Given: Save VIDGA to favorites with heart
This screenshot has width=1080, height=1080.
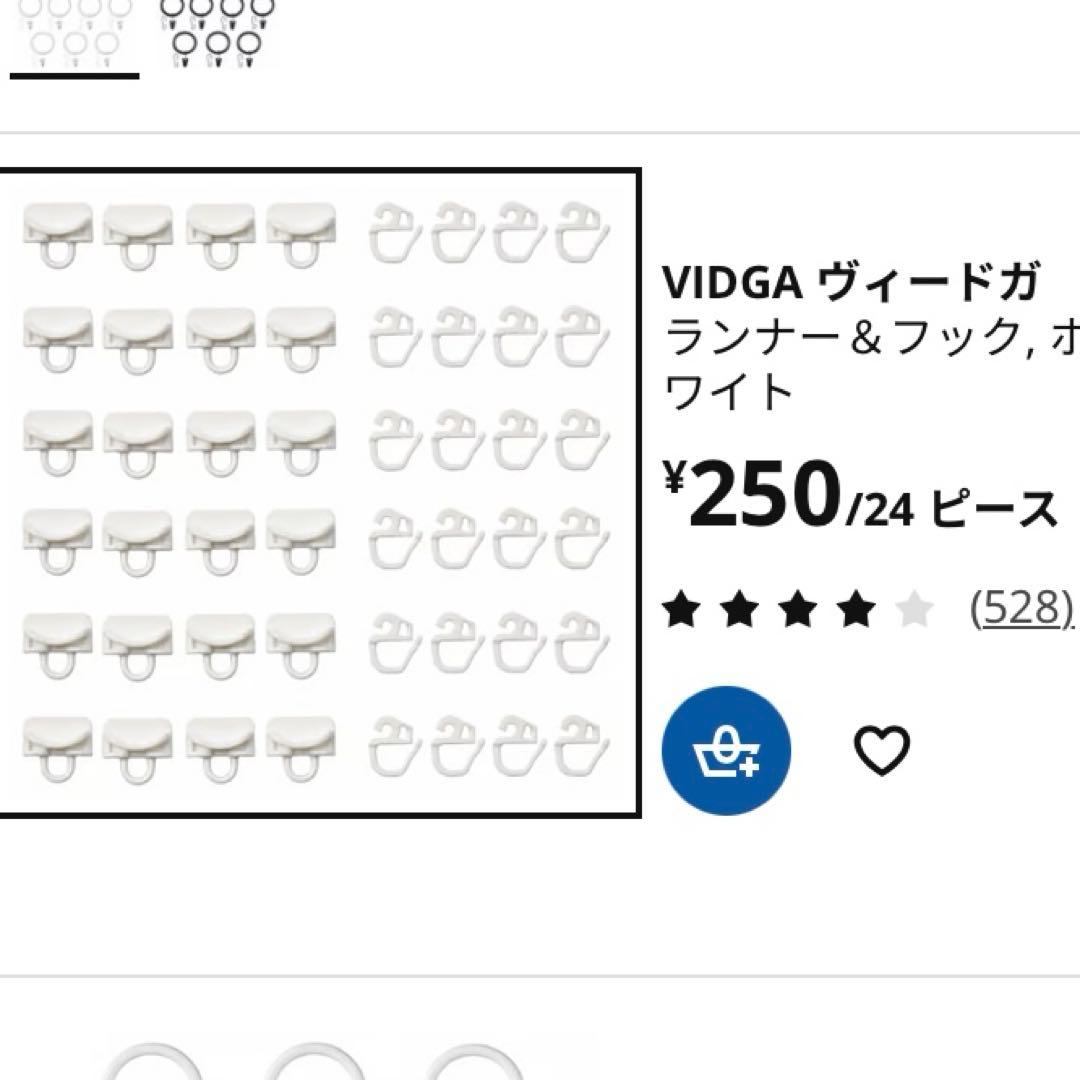Looking at the screenshot, I should 881,750.
